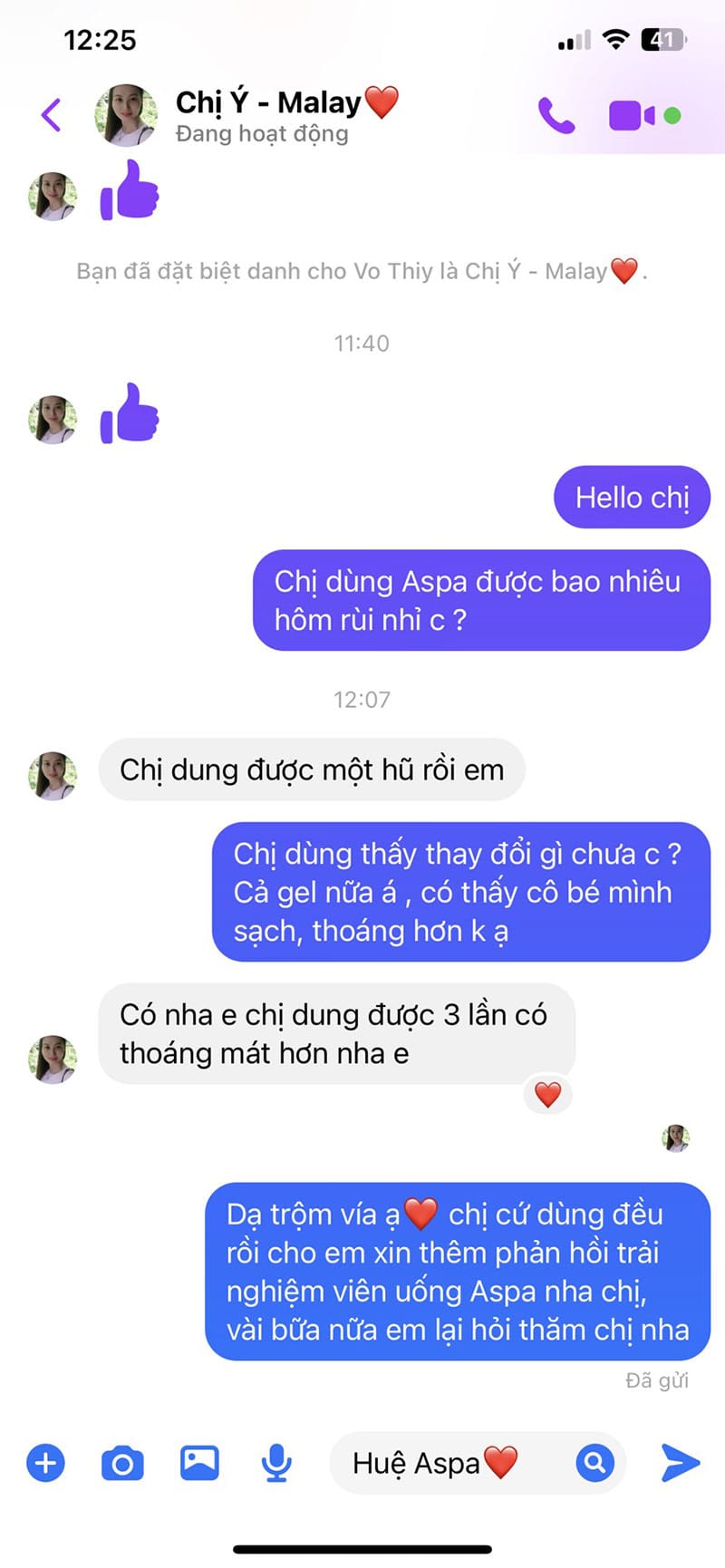View the heart reaction on the message
Viewport: 725px width, 1568px height.
[548, 1095]
